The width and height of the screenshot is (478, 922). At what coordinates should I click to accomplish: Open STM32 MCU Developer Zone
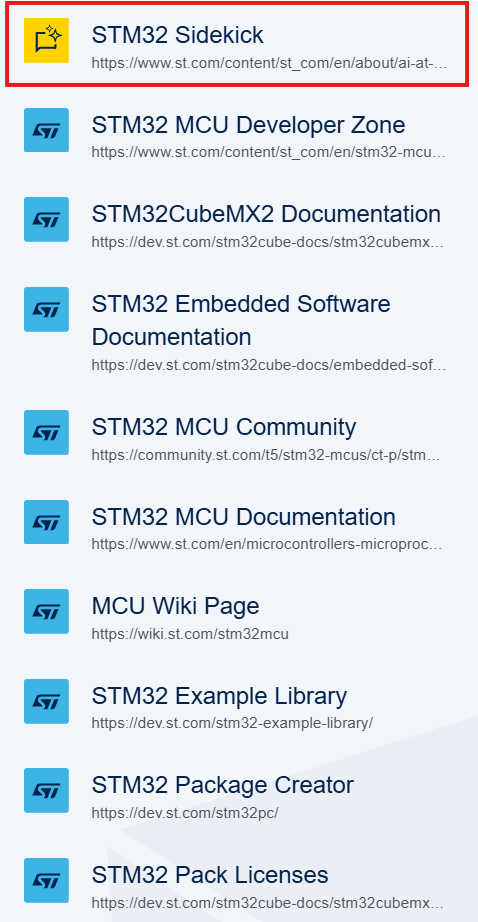237,135
